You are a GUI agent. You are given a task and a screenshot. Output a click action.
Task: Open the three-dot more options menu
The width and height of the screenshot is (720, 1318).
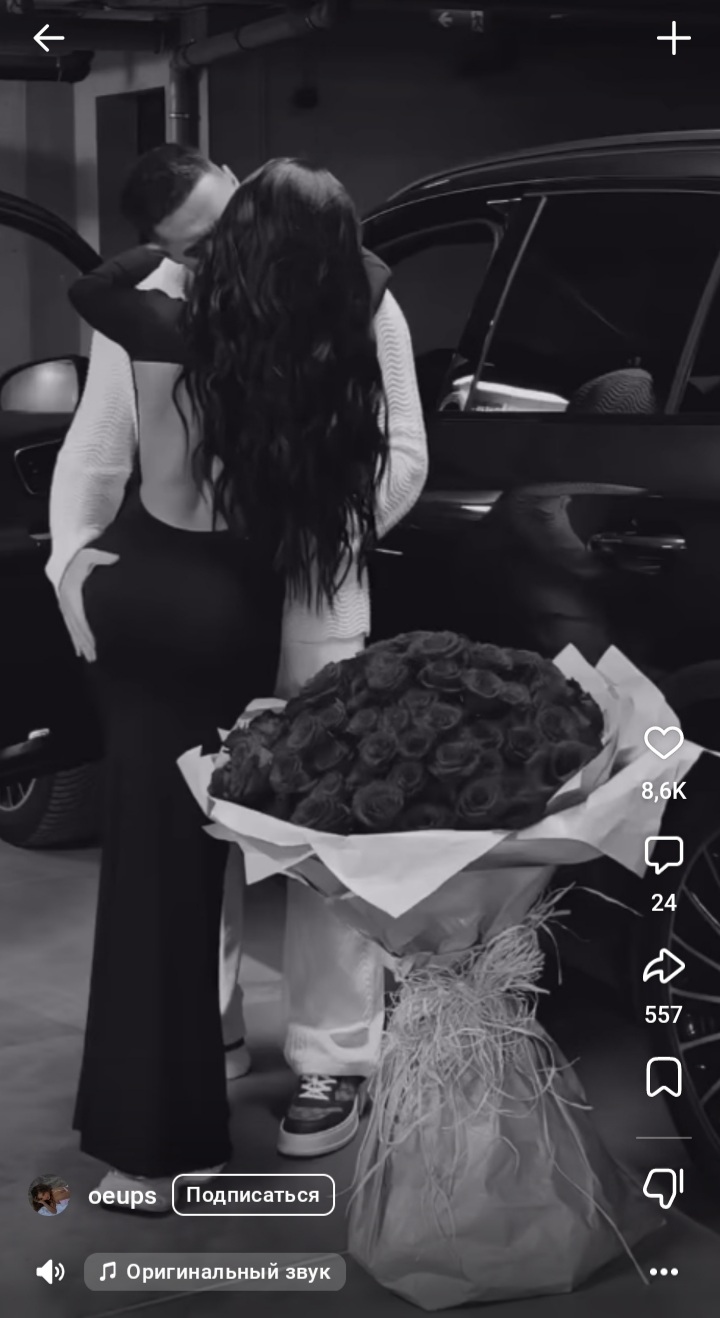pyautogui.click(x=663, y=1272)
